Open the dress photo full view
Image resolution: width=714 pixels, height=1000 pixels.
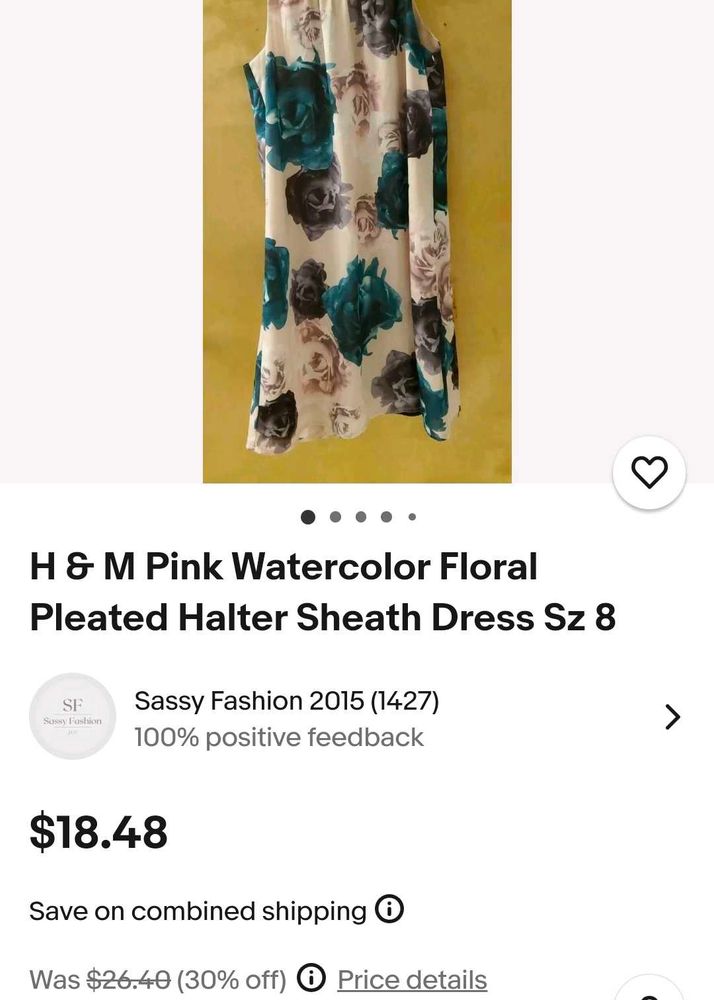point(357,240)
